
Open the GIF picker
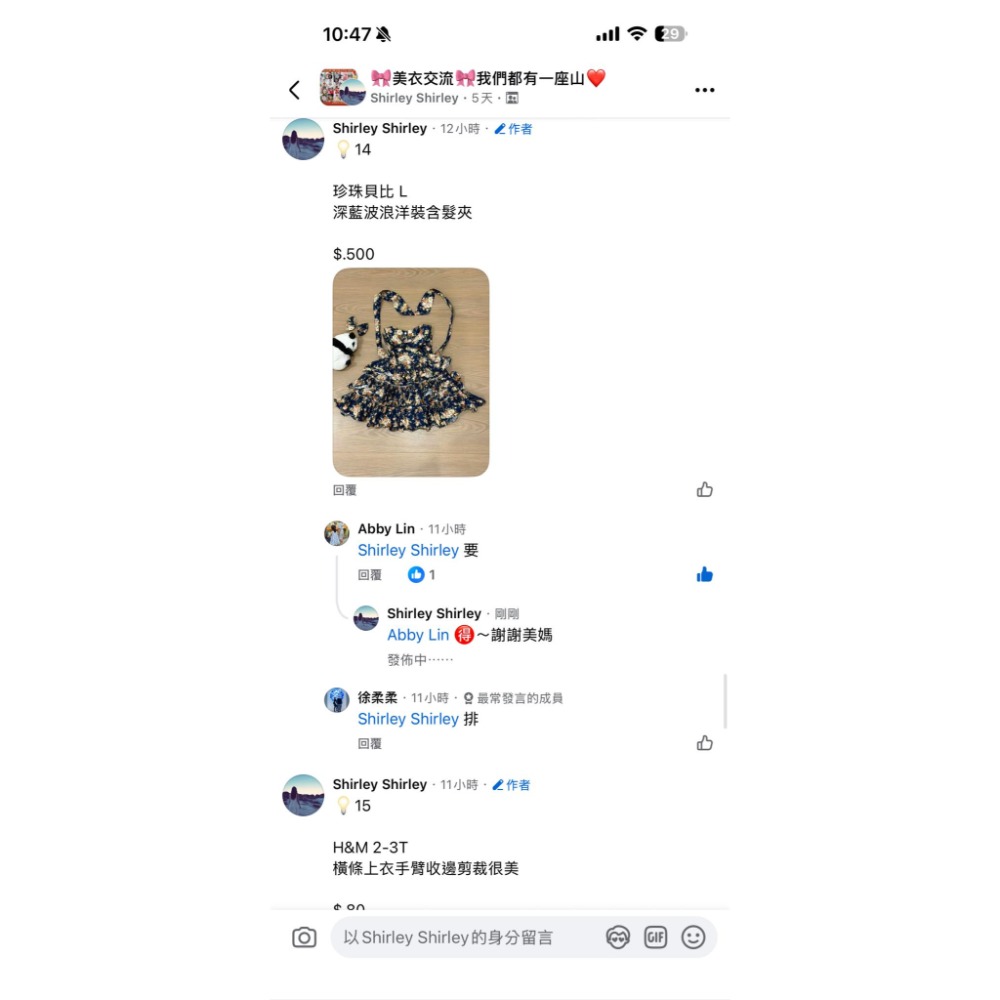tap(655, 938)
